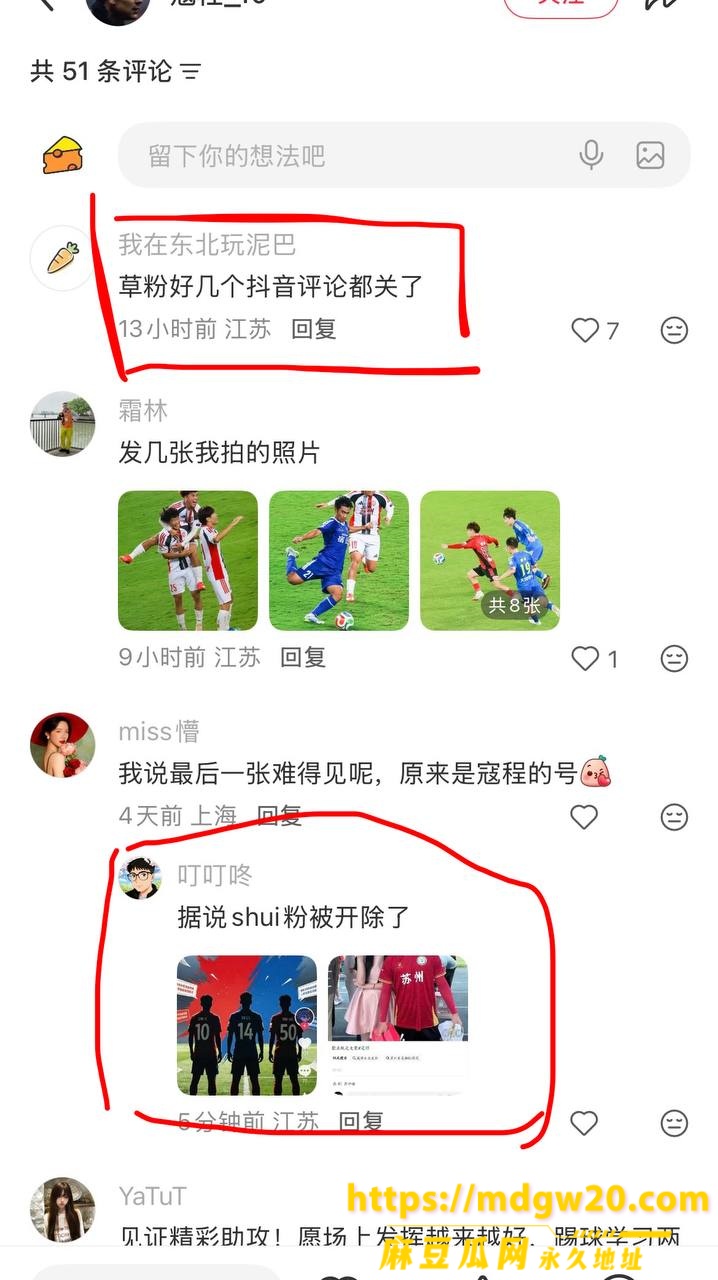Like 霜林's comment

click(584, 658)
